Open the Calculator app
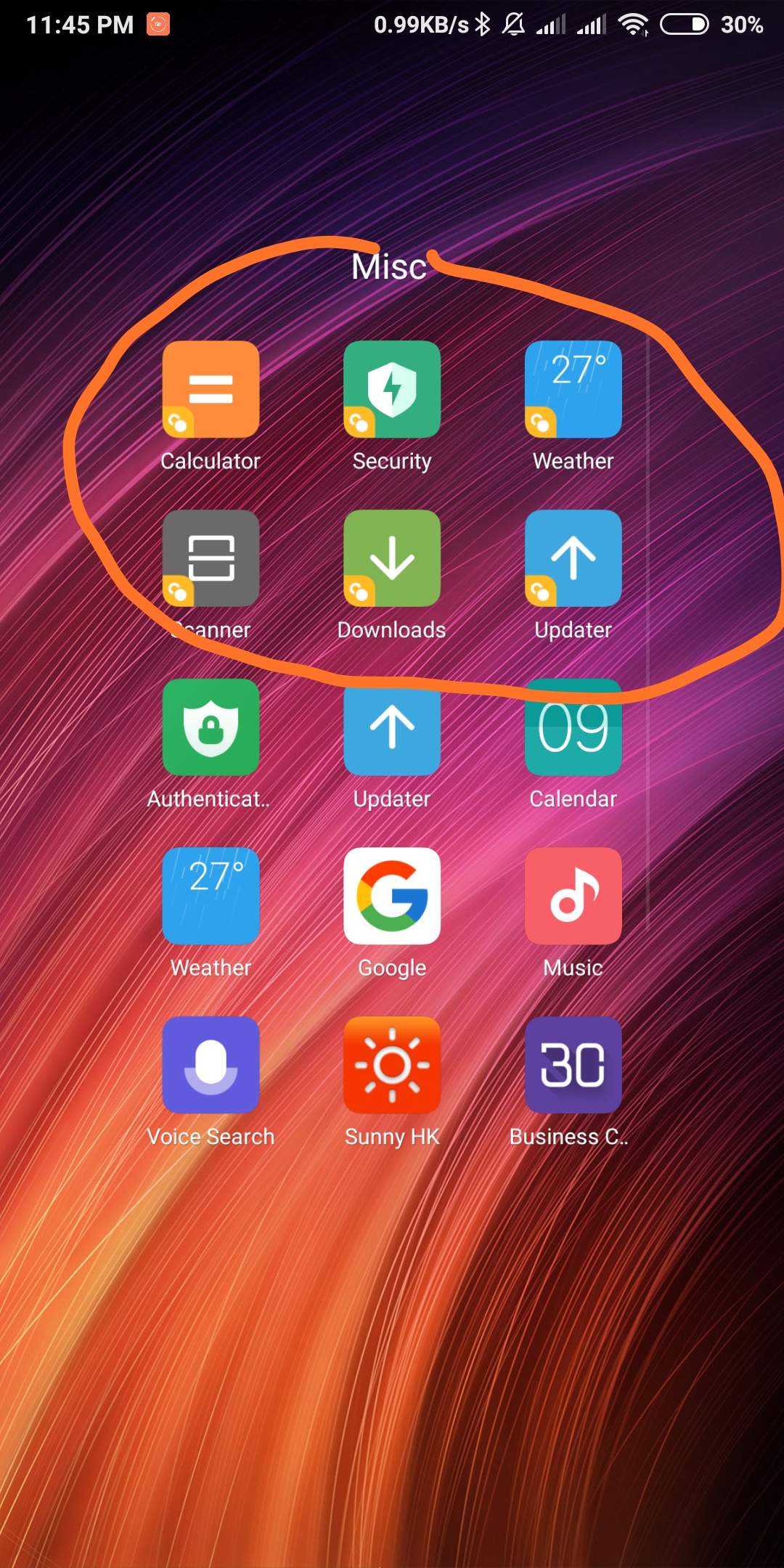Viewport: 784px width, 1568px height. [211, 390]
